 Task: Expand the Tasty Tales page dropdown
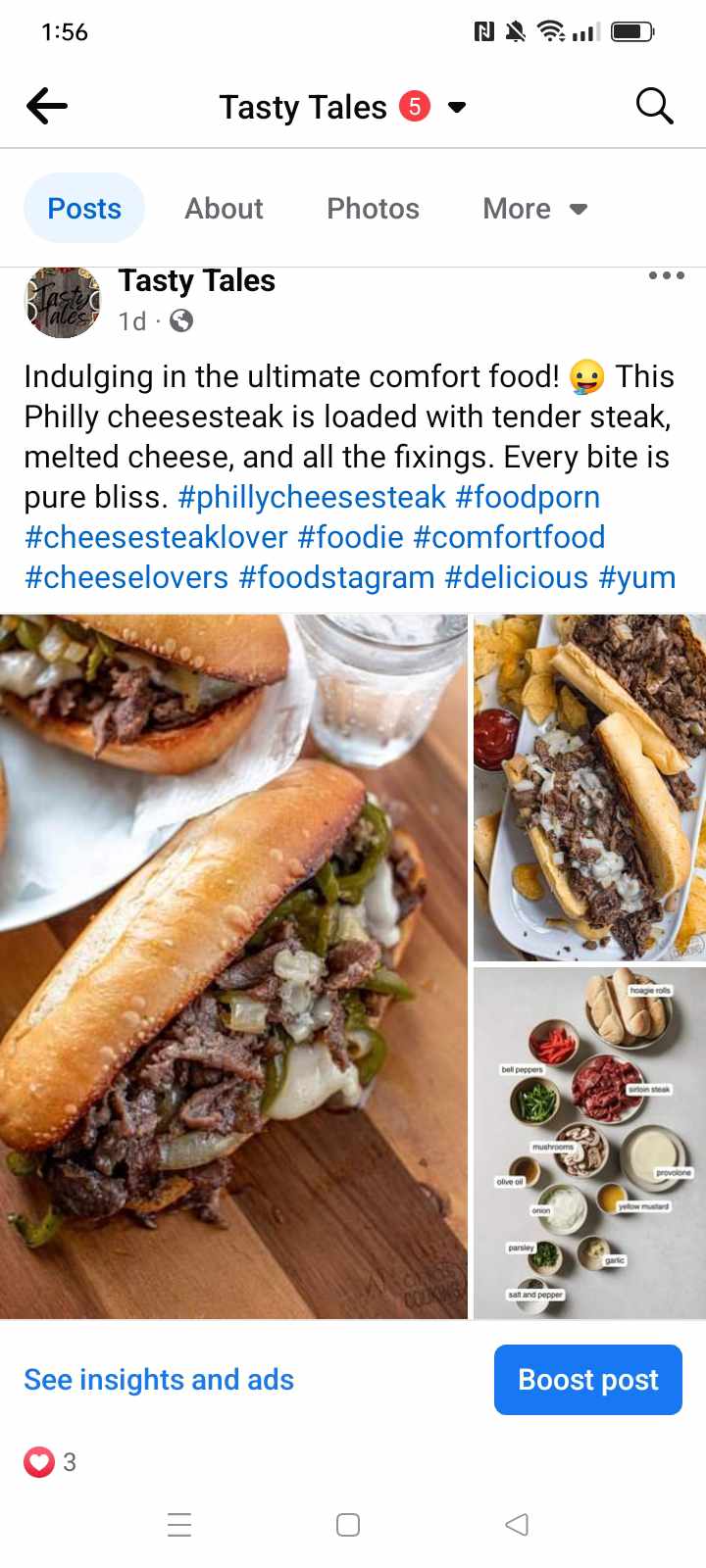pyautogui.click(x=457, y=107)
